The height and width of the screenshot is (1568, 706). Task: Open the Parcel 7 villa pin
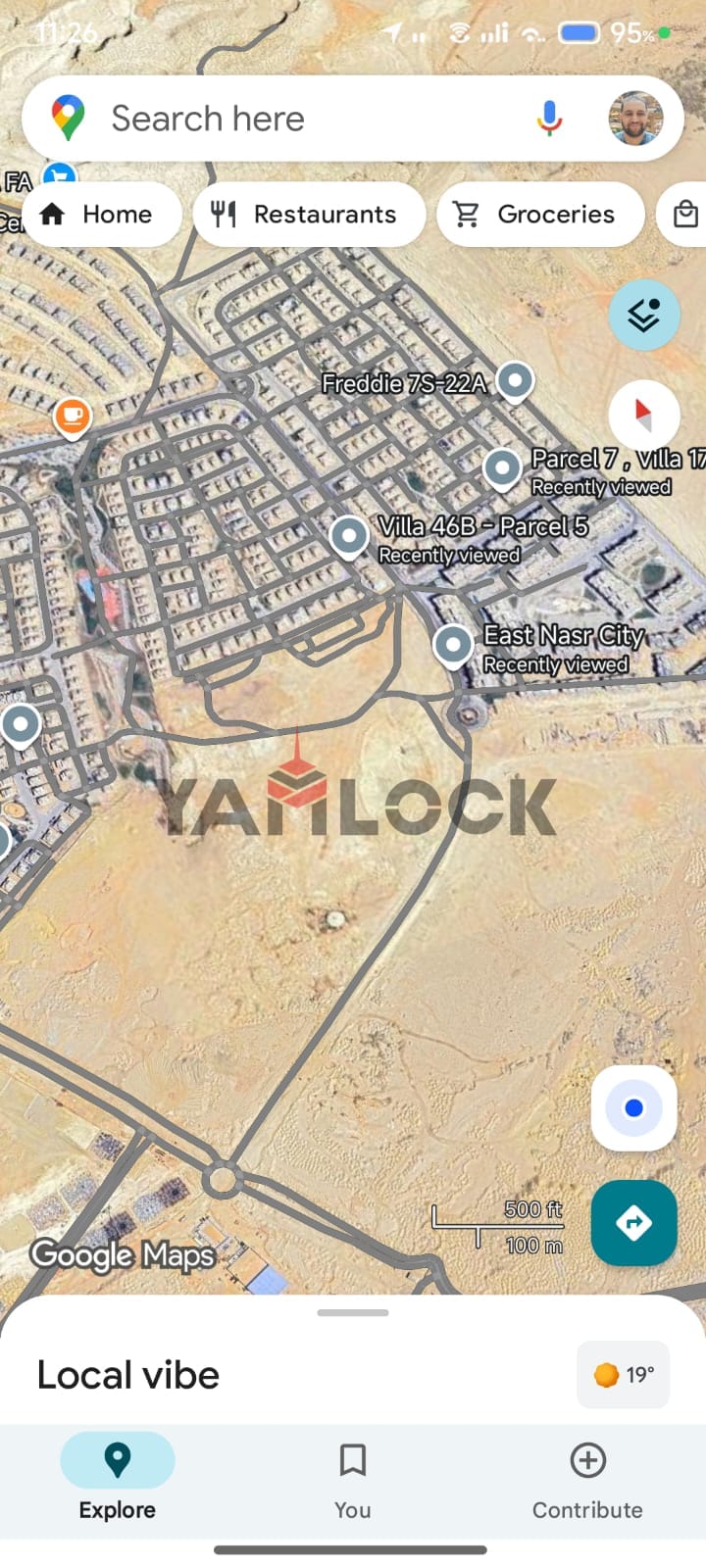pos(502,467)
